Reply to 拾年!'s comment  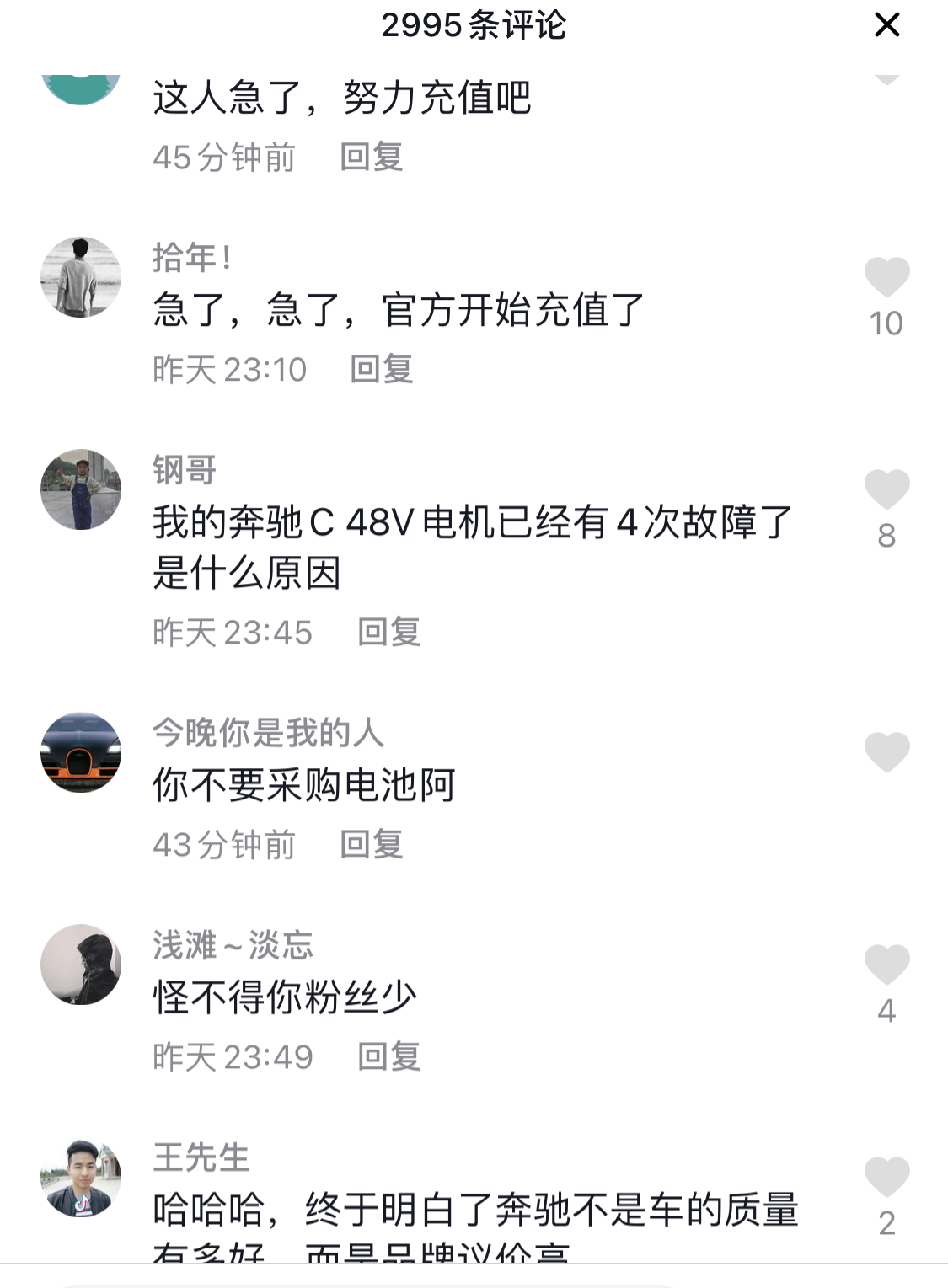pyautogui.click(x=381, y=370)
